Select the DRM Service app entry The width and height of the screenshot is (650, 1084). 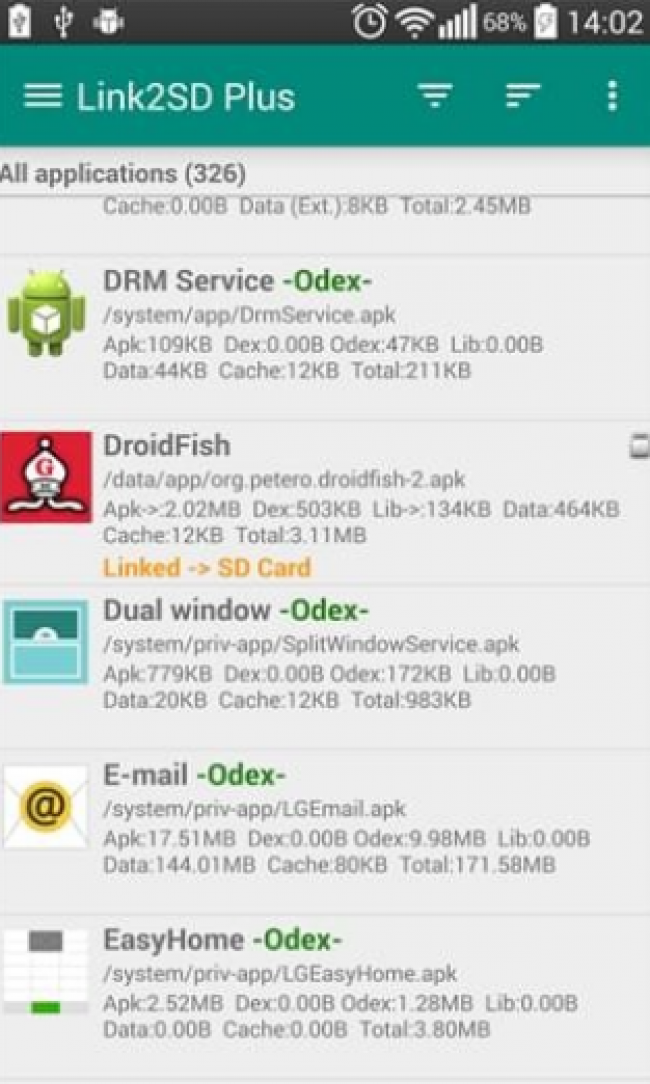[x=325, y=337]
